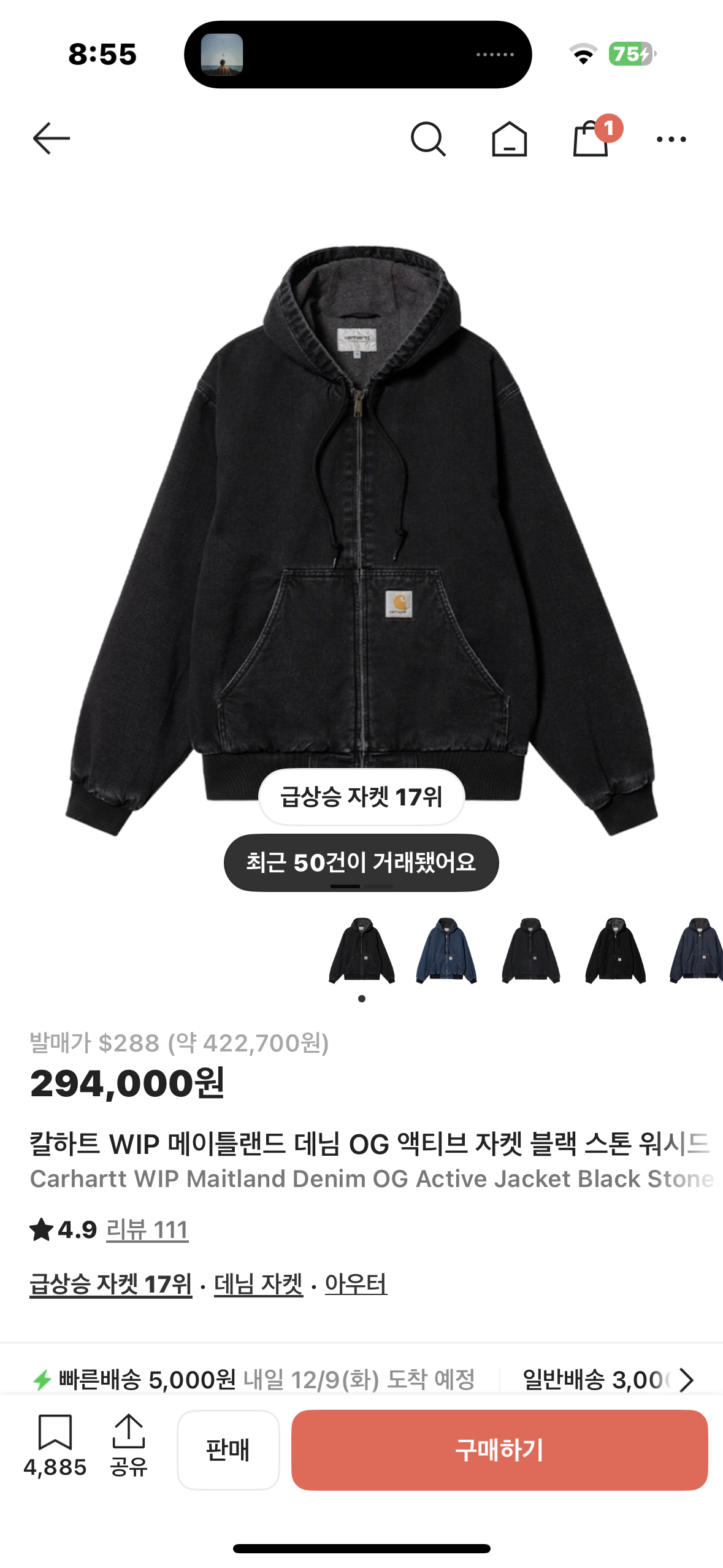Image resolution: width=723 pixels, height=1568 pixels.
Task: Open the 리뷰 111 reviews link
Action: click(147, 1230)
